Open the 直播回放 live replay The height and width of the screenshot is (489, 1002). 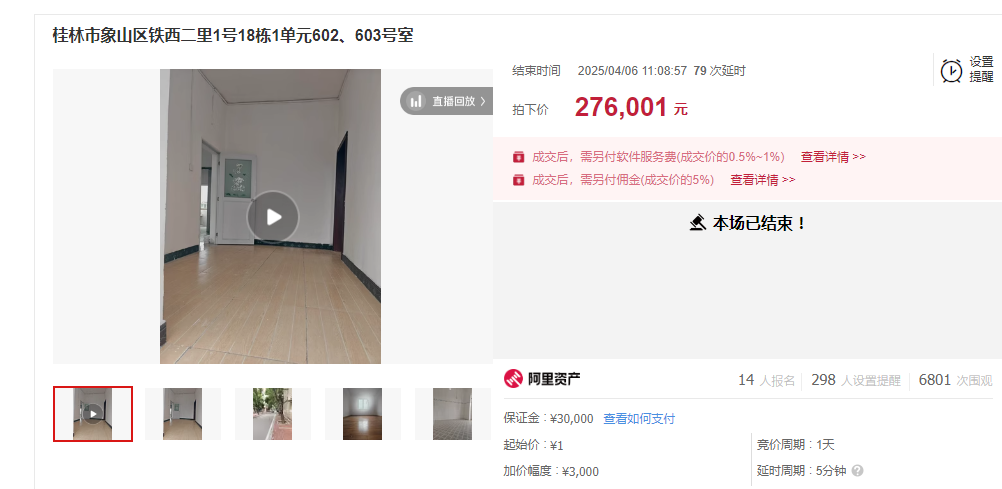pyautogui.click(x=447, y=101)
